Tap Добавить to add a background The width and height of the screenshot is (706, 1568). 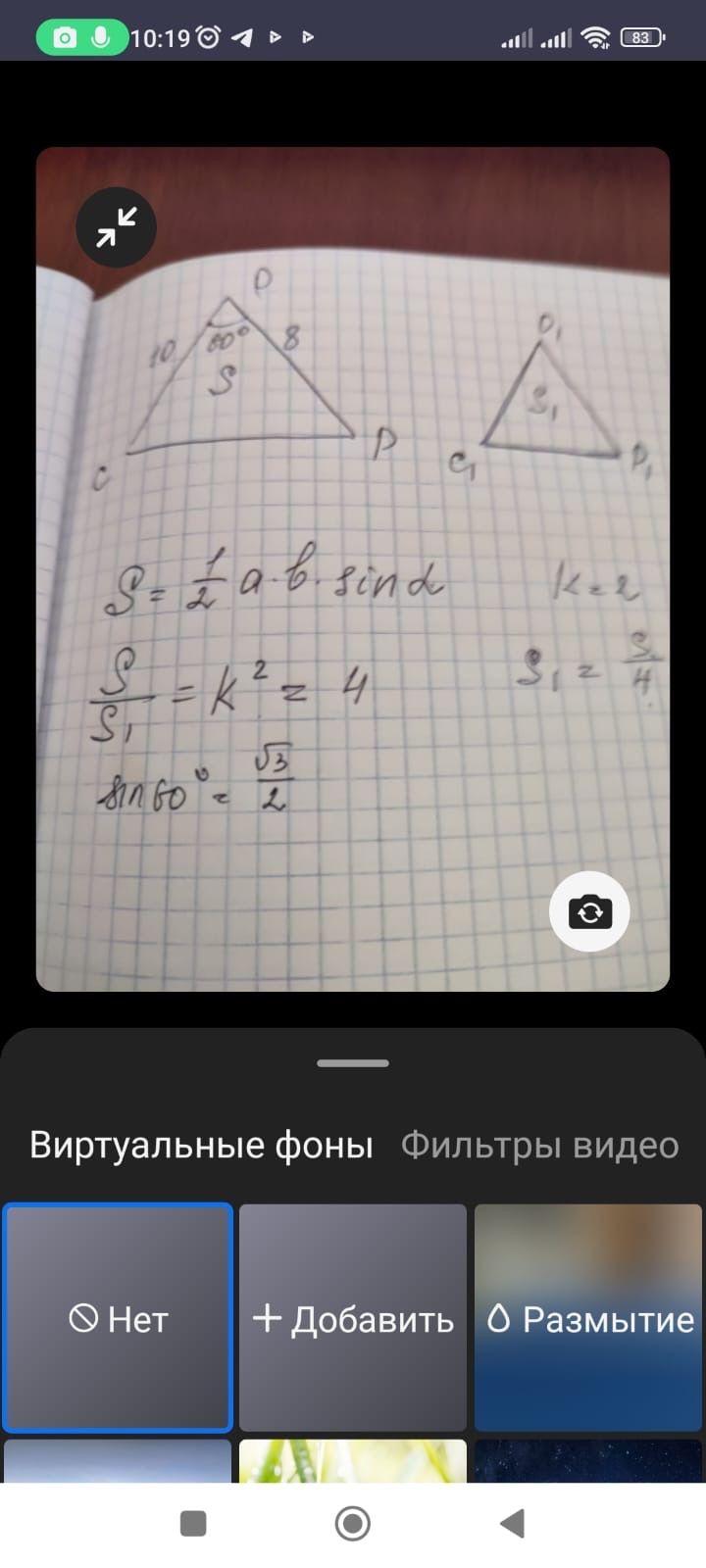353,1318
